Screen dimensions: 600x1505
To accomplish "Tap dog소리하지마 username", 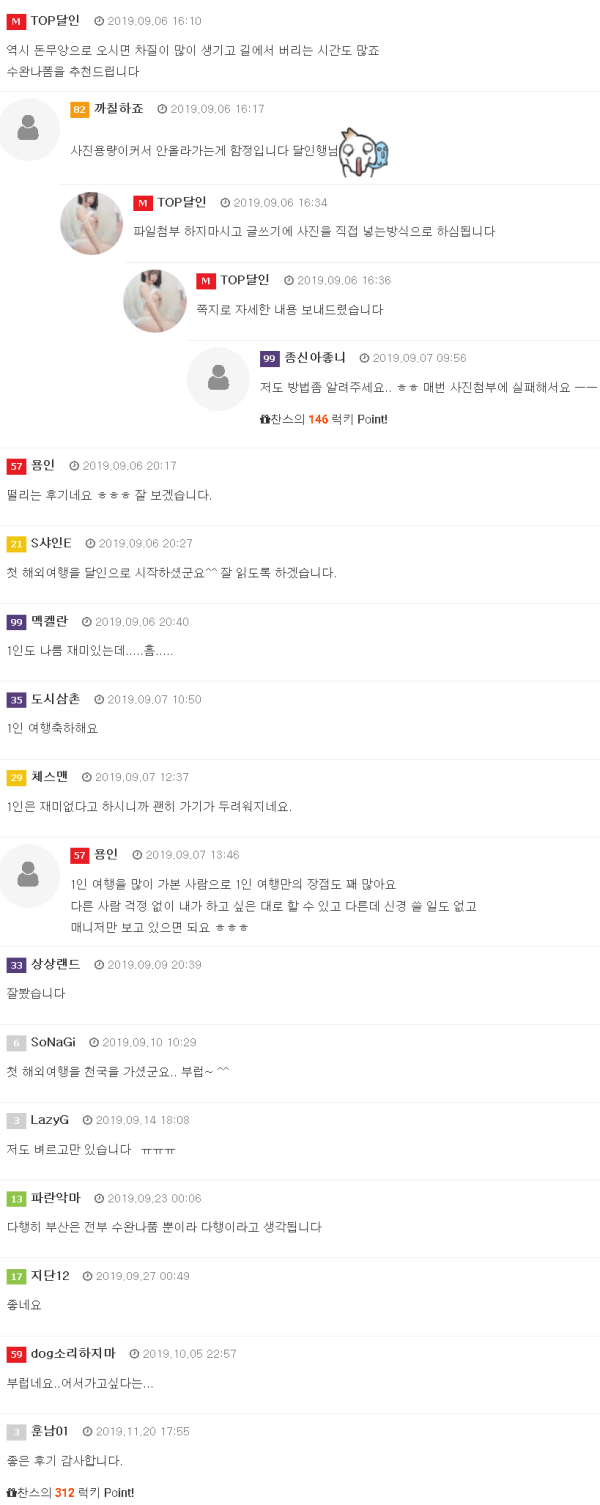I will tap(73, 1354).
